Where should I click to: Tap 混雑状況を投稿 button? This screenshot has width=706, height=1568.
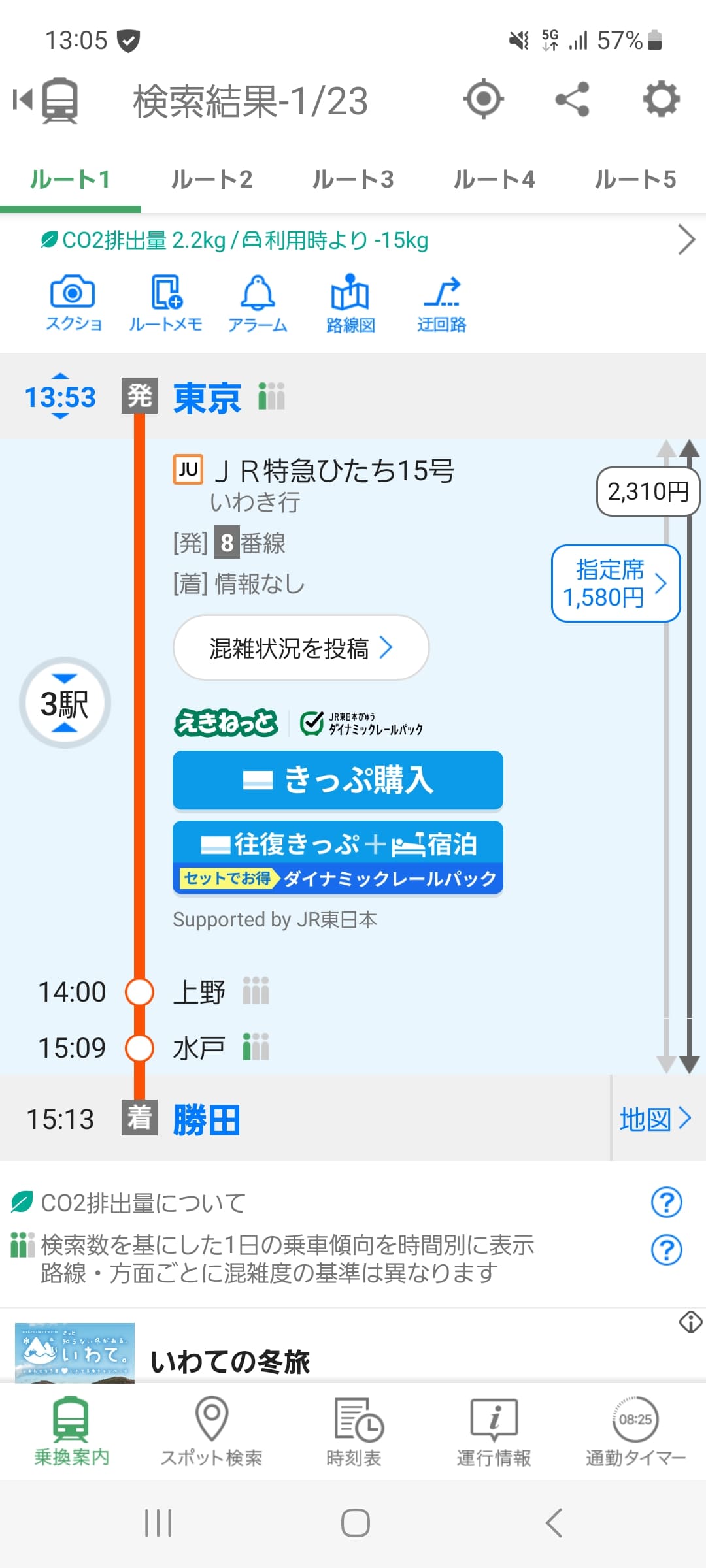[x=301, y=648]
